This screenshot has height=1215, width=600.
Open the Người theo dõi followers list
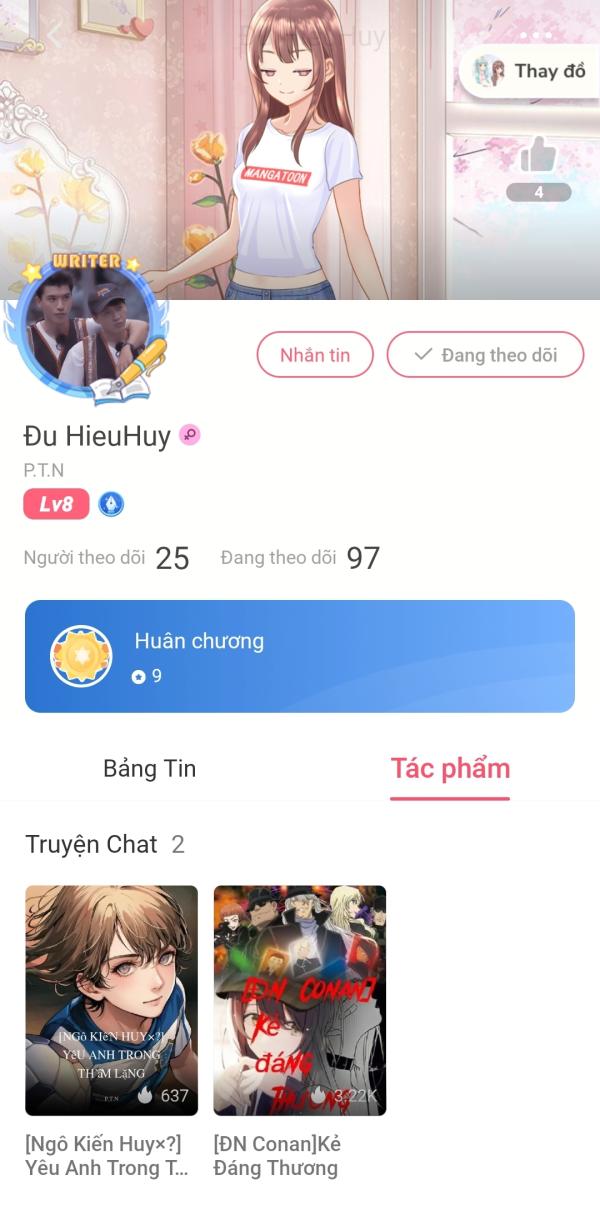106,558
